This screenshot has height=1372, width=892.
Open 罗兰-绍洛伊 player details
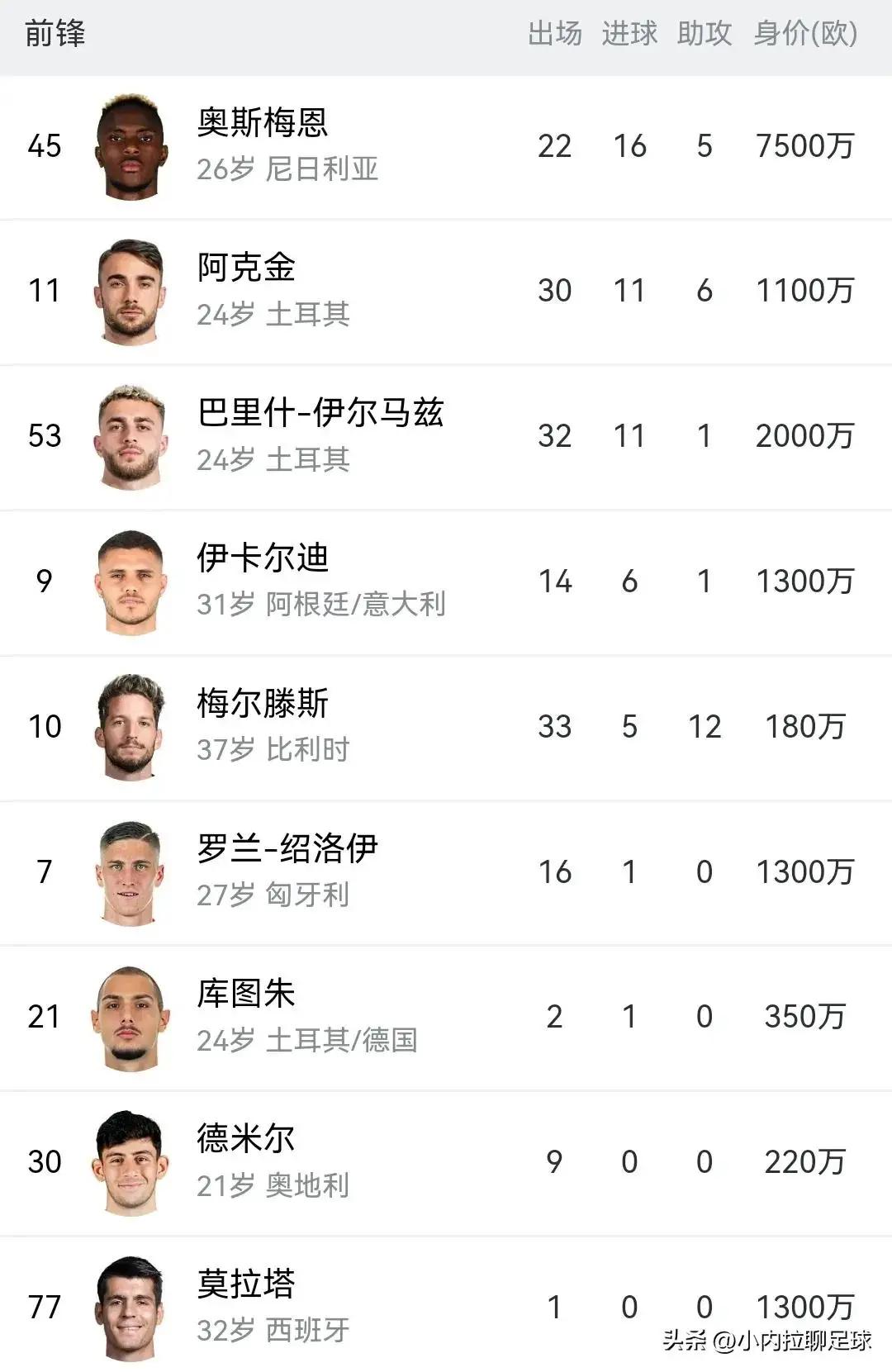point(287,849)
